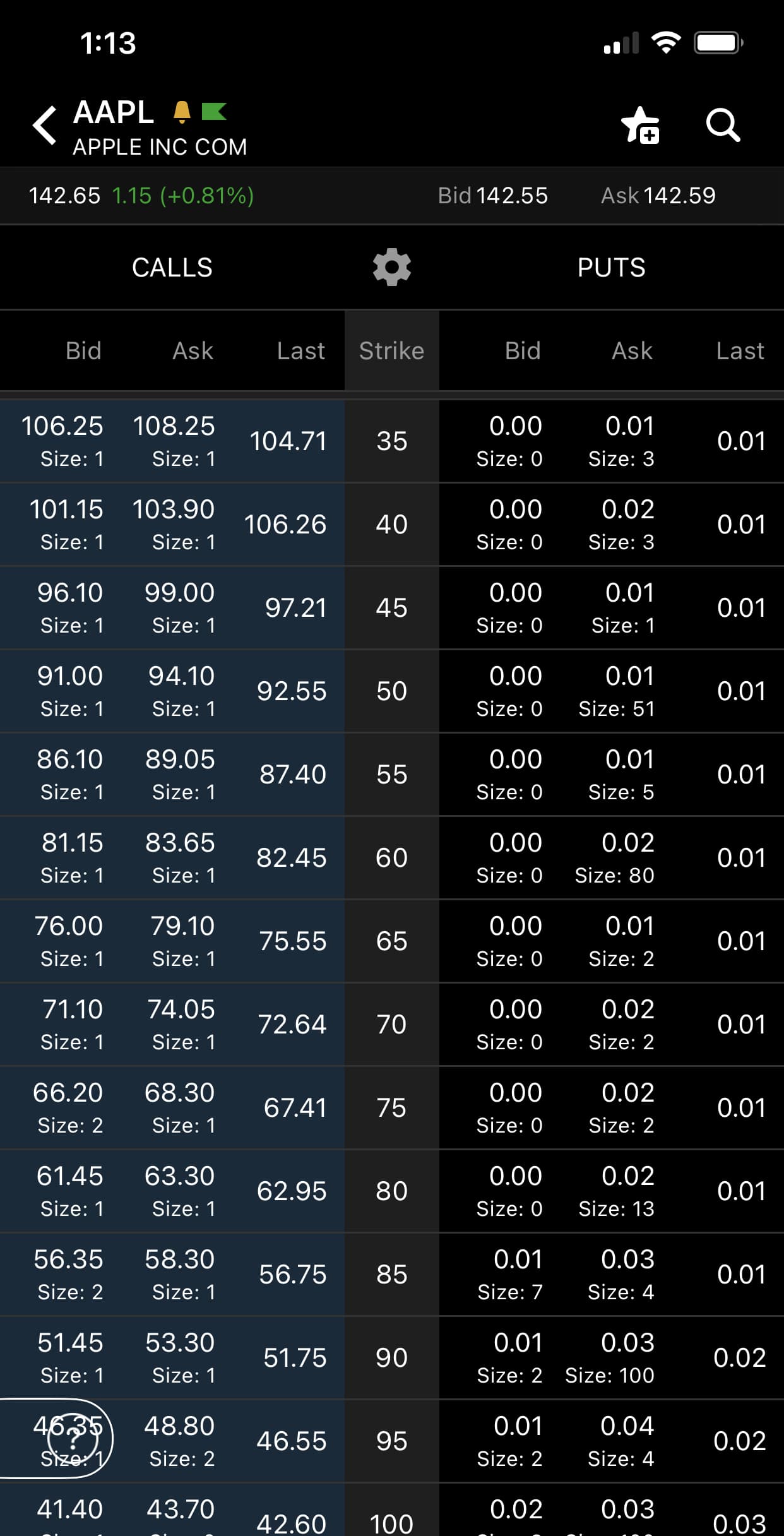Open the 75 strike call with last 67.41
784x1536 pixels.
[294, 1107]
